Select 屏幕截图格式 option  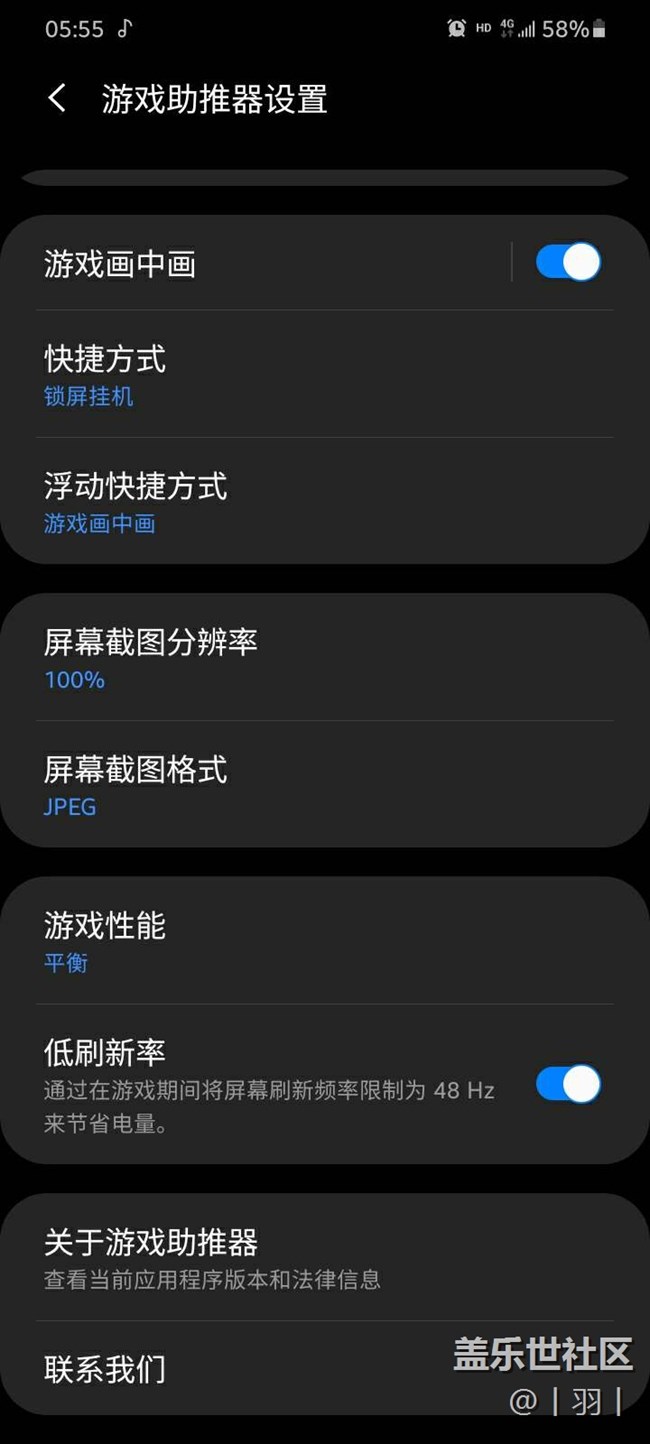(x=325, y=785)
